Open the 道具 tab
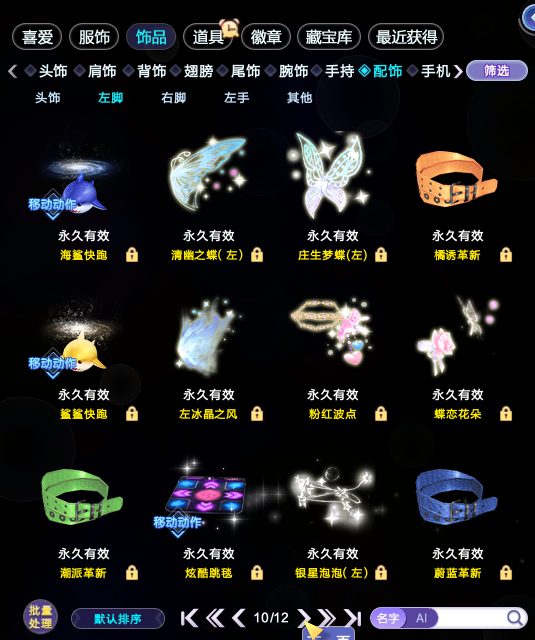Viewport: 535px width, 640px height. coord(208,37)
